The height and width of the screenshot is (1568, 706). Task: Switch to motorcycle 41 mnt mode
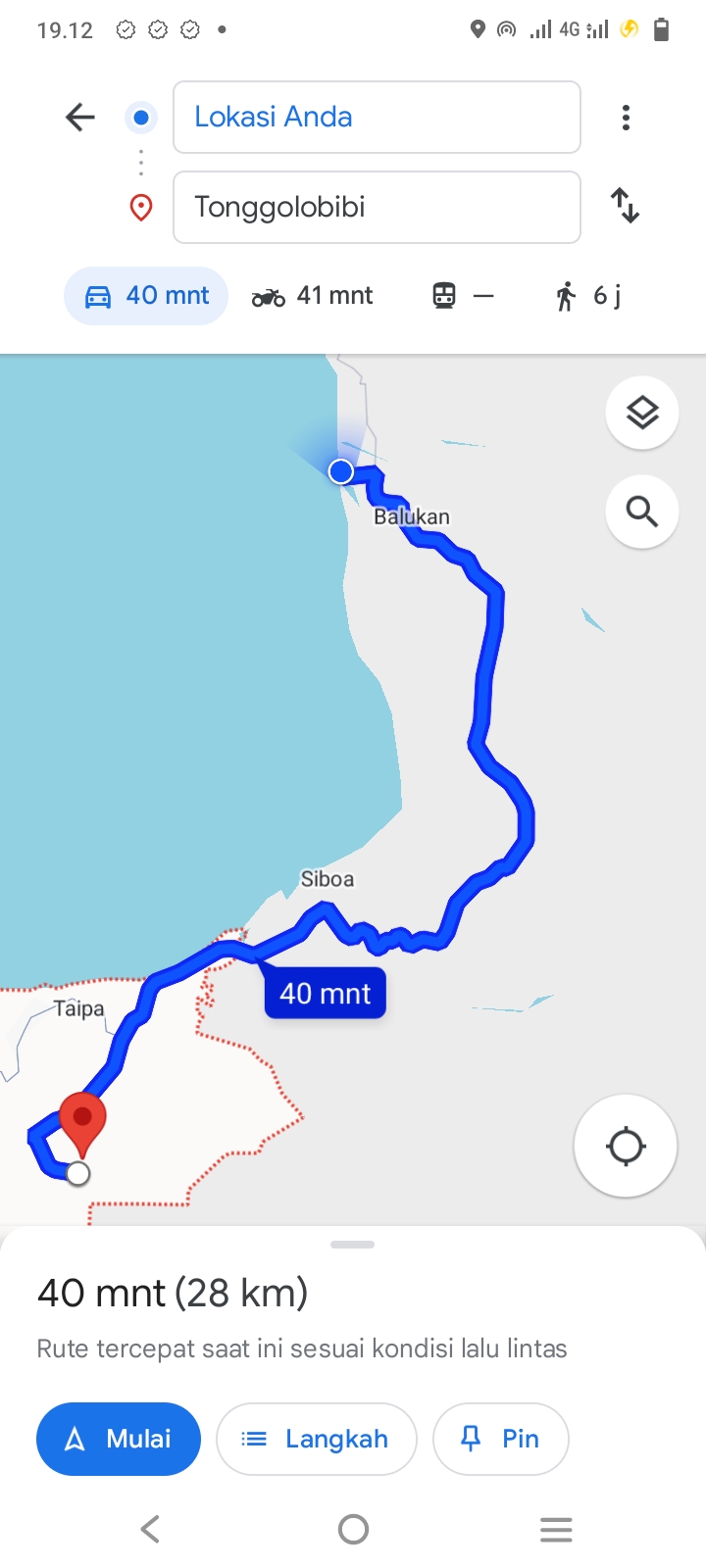point(312,296)
